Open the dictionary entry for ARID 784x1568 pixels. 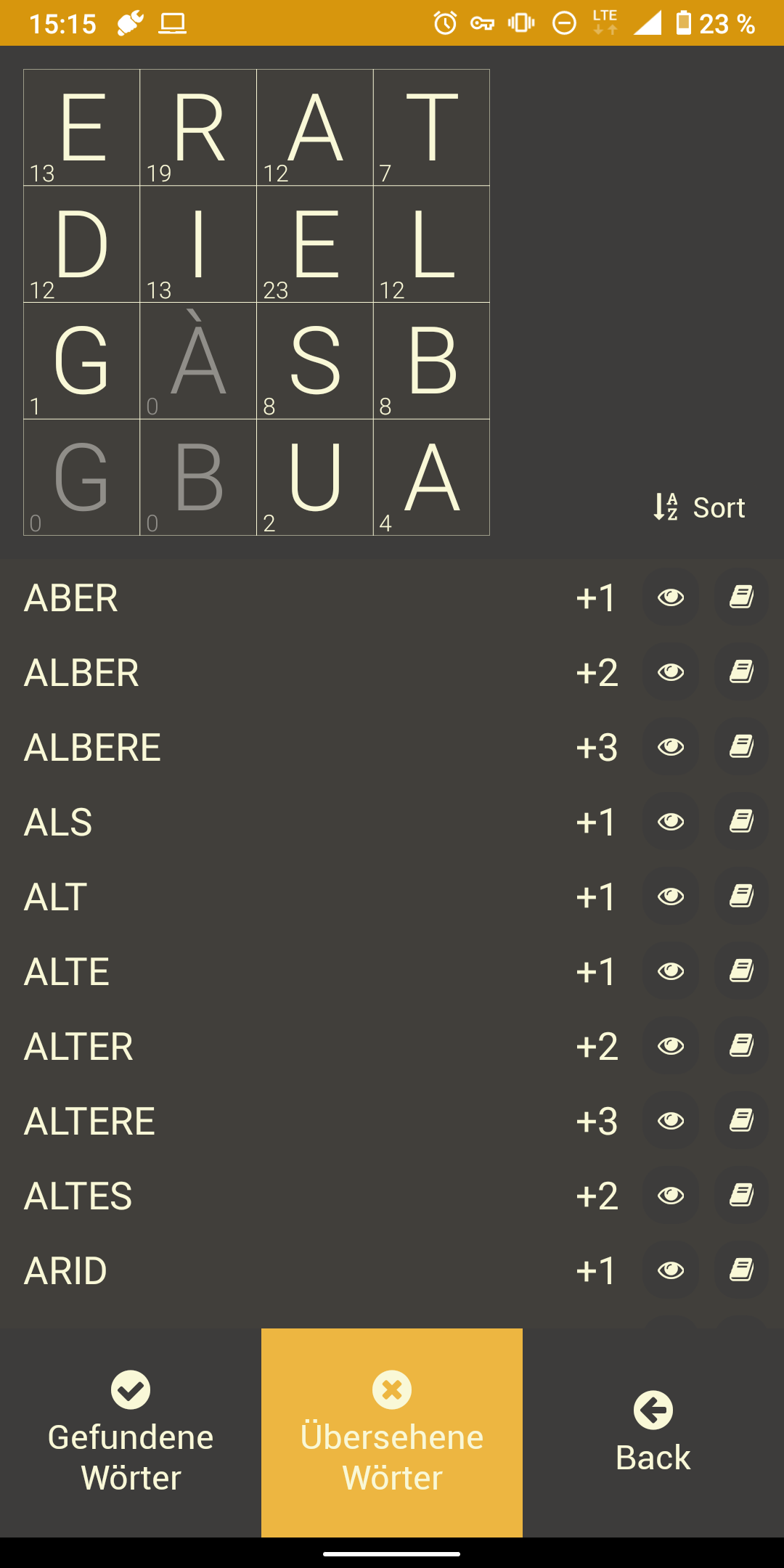(x=740, y=1270)
